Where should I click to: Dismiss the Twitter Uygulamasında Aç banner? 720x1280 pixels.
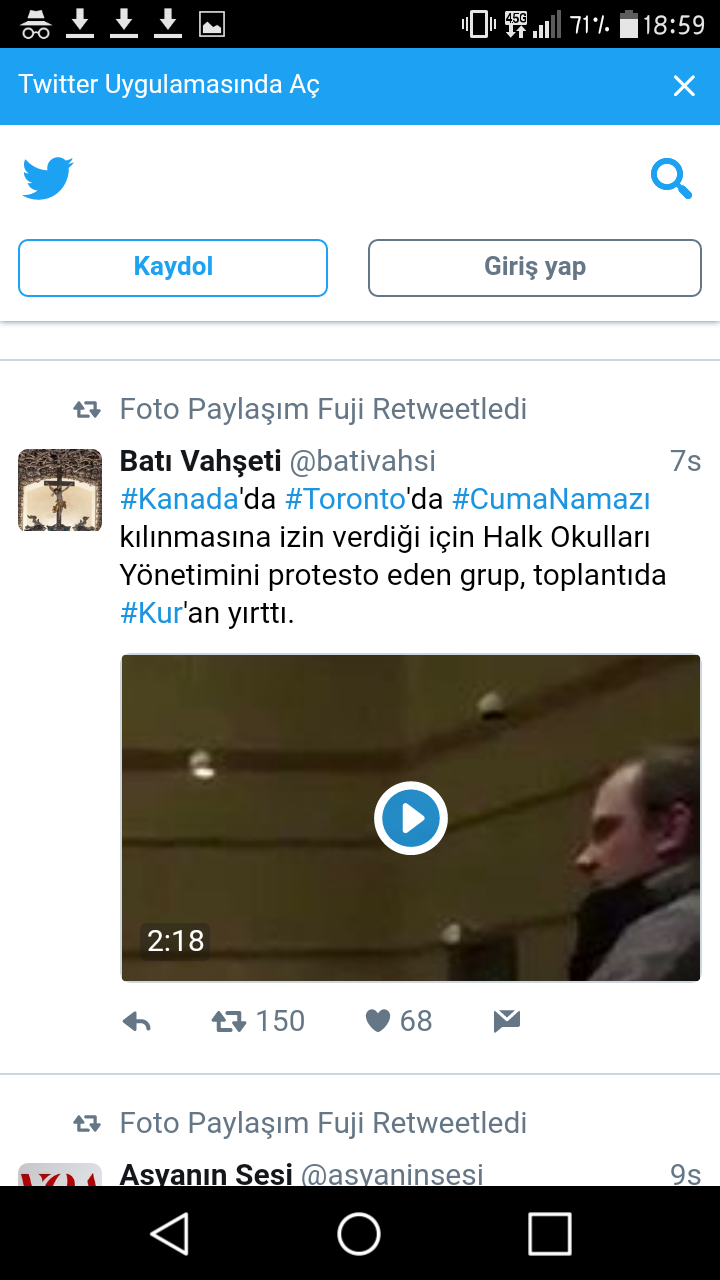(684, 86)
